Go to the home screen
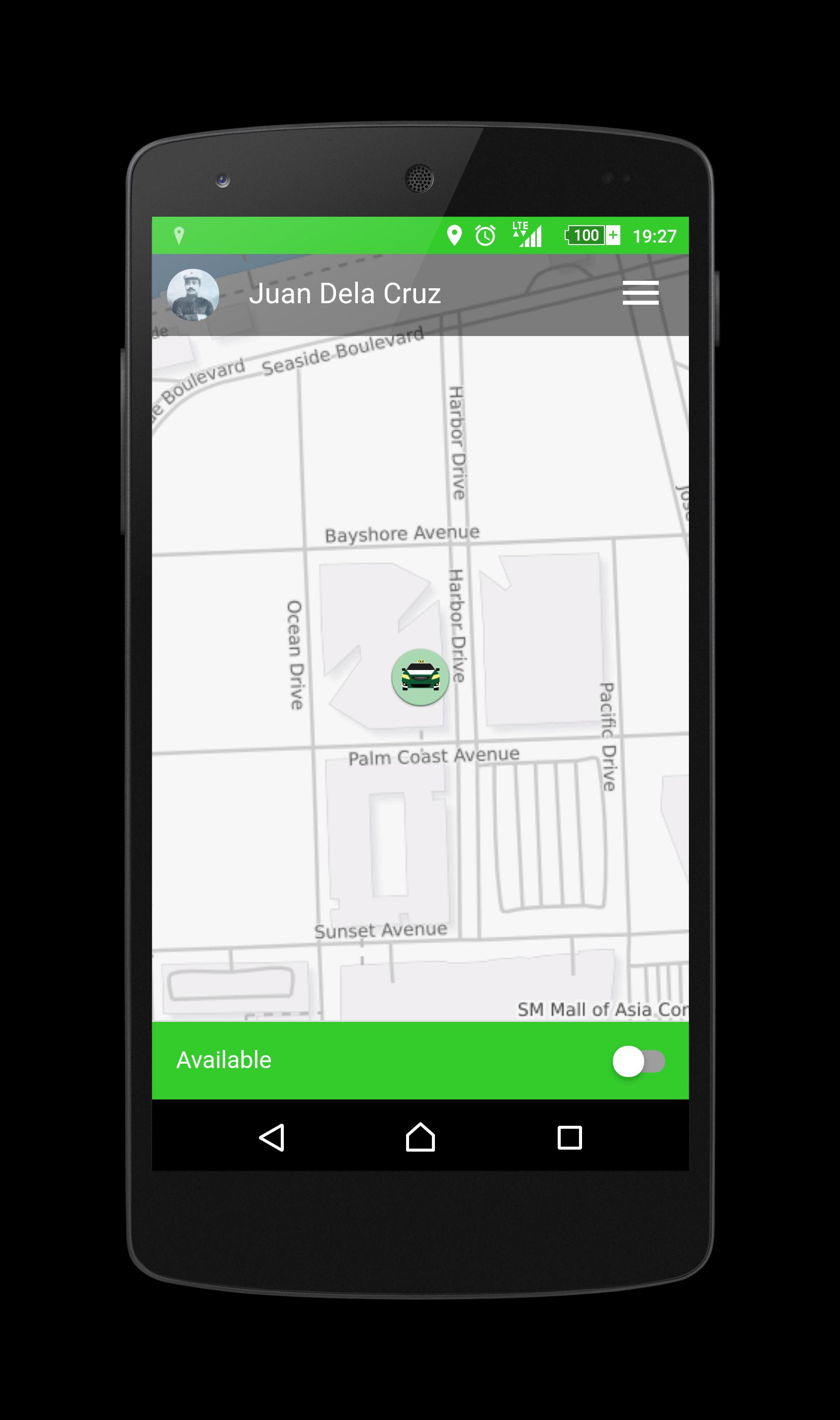Image resolution: width=840 pixels, height=1420 pixels. [x=420, y=1138]
